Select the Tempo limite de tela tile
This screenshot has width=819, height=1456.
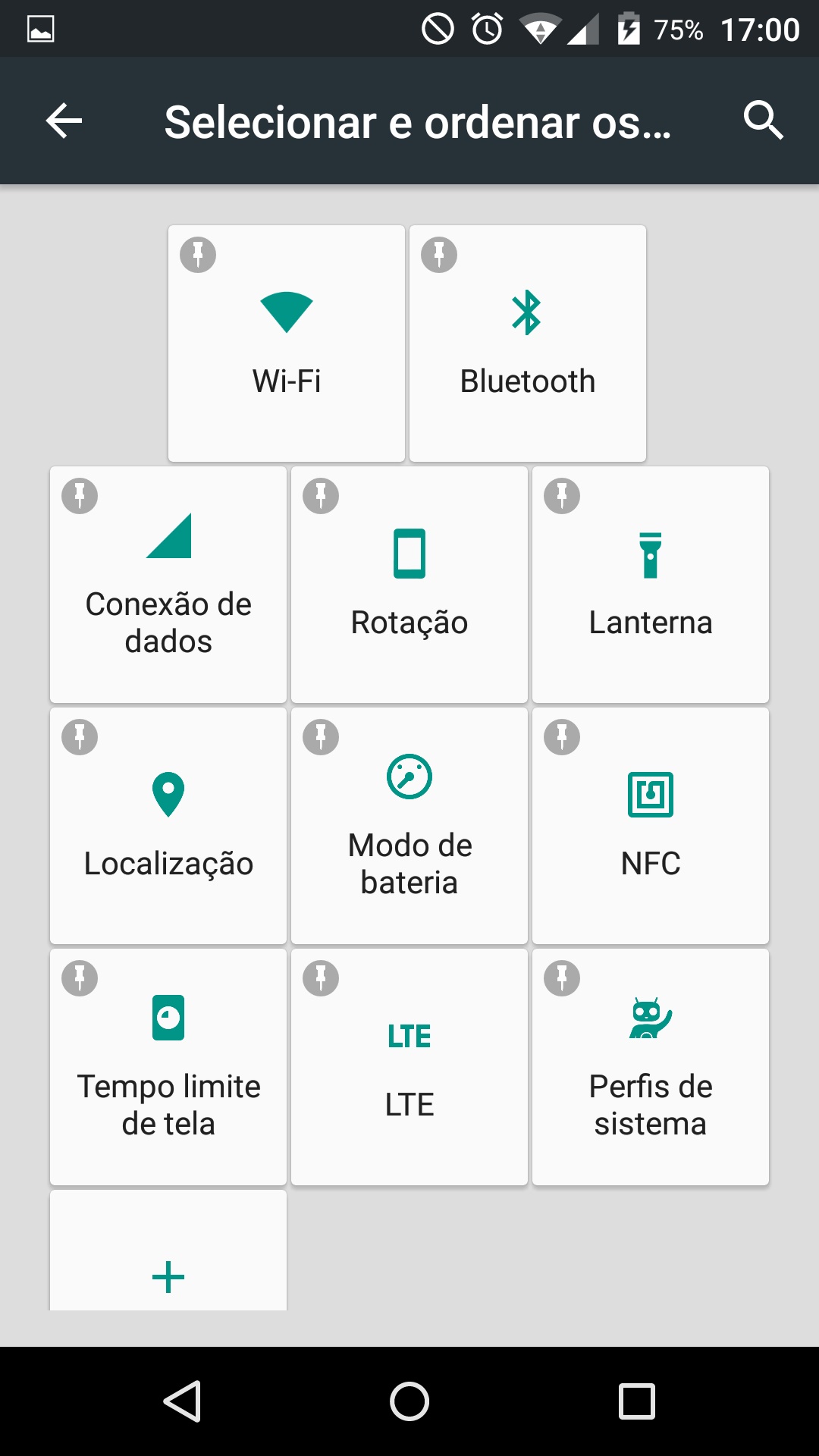(x=168, y=1067)
